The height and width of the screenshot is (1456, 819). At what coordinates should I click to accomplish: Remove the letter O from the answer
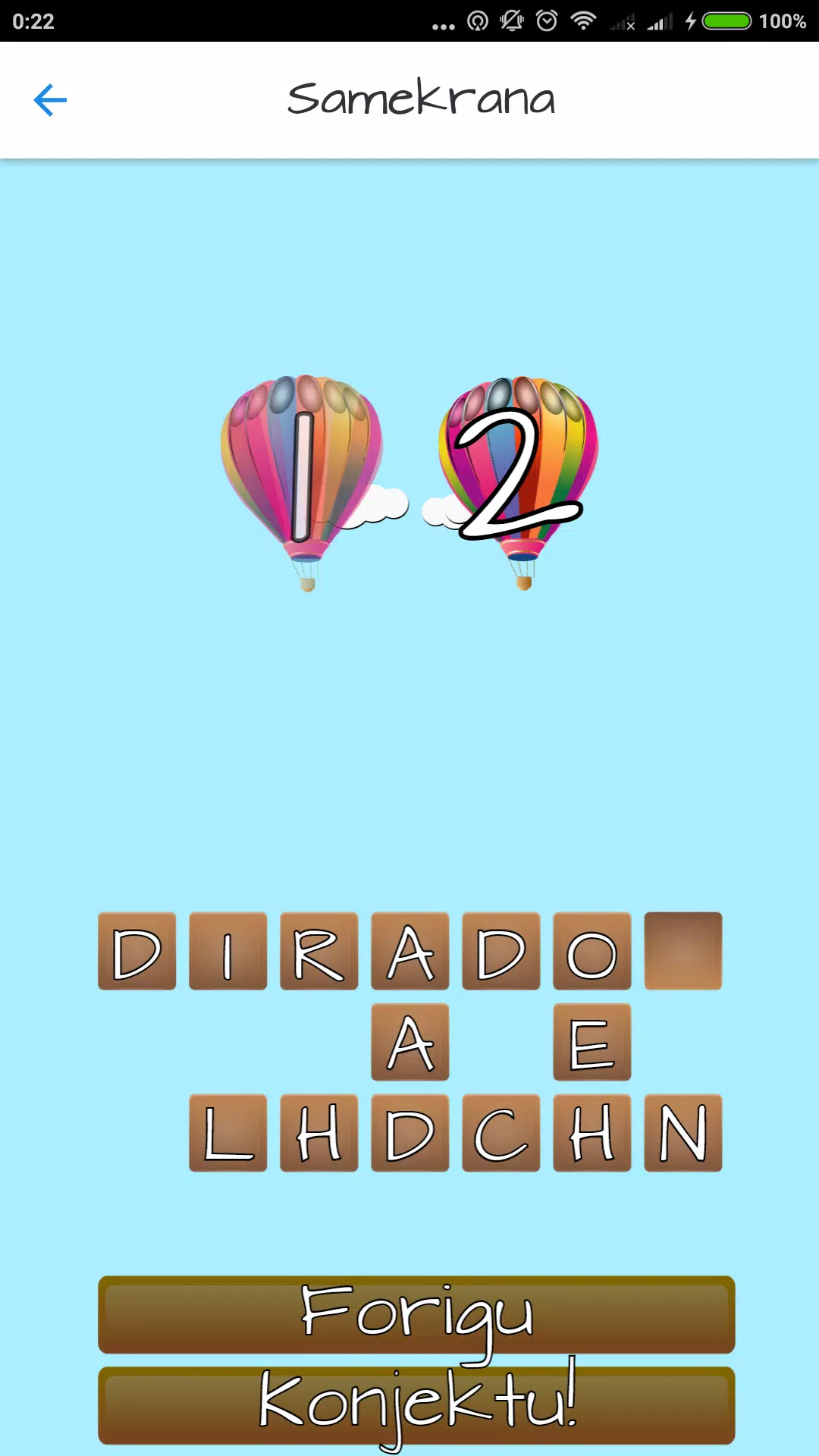pyautogui.click(x=591, y=951)
